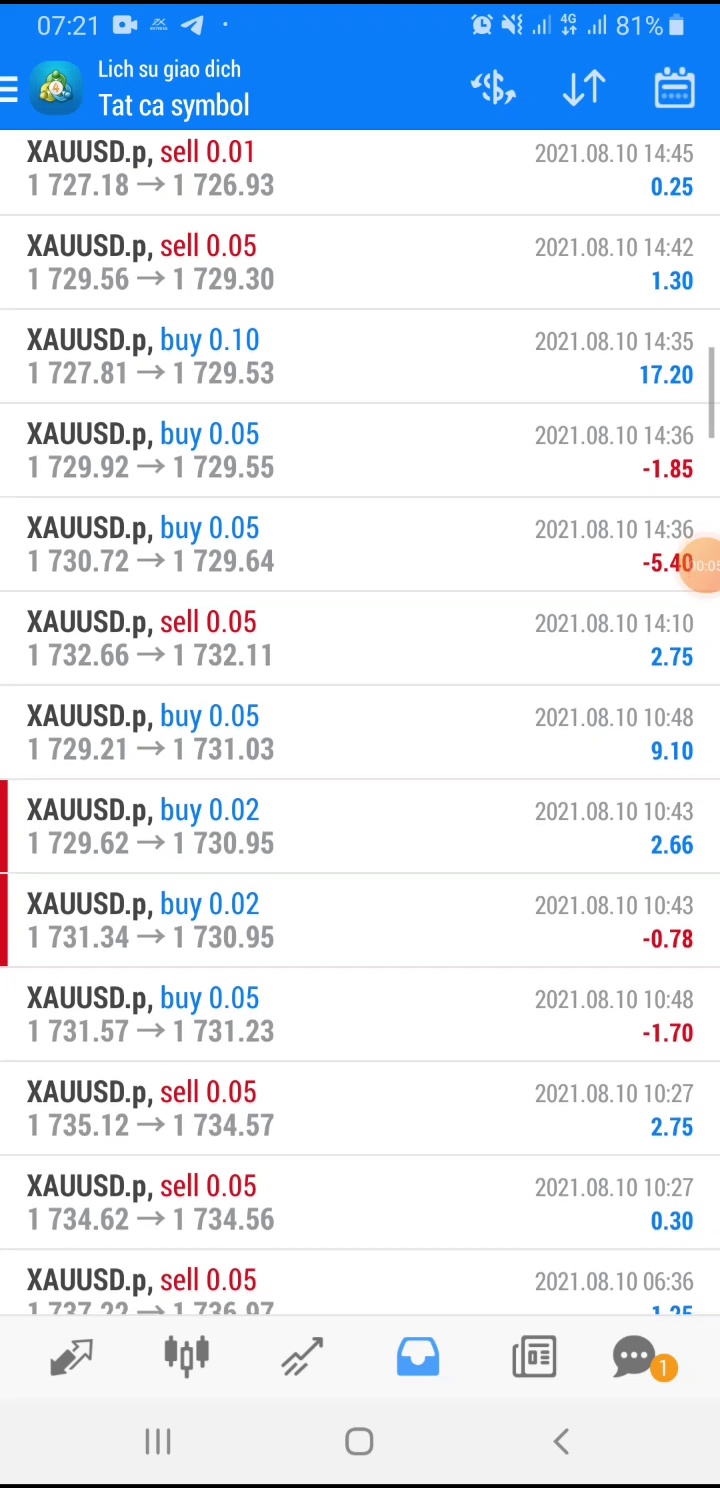Screen dimensions: 720x1488
Task: Switch to the News tab
Action: point(534,1356)
